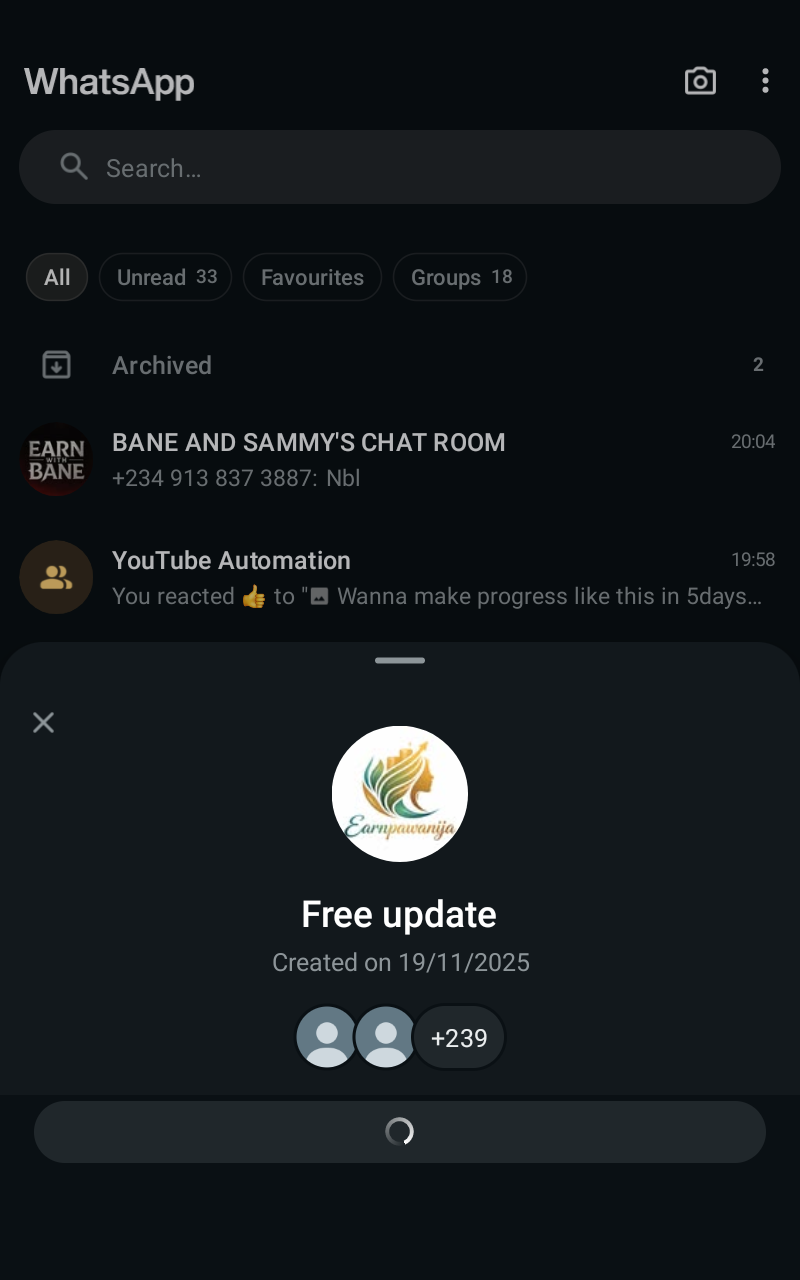Open the YouTube Automation chat
This screenshot has width=800, height=1280.
pyautogui.click(x=400, y=578)
